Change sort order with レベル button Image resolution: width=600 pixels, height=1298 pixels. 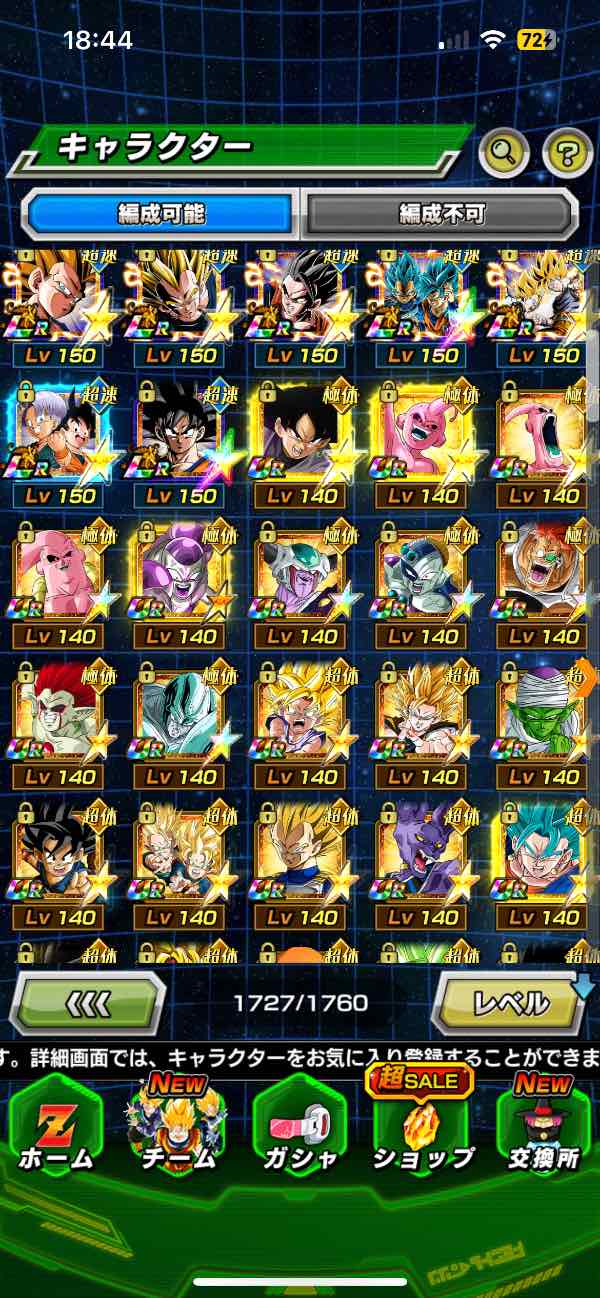tap(510, 1001)
